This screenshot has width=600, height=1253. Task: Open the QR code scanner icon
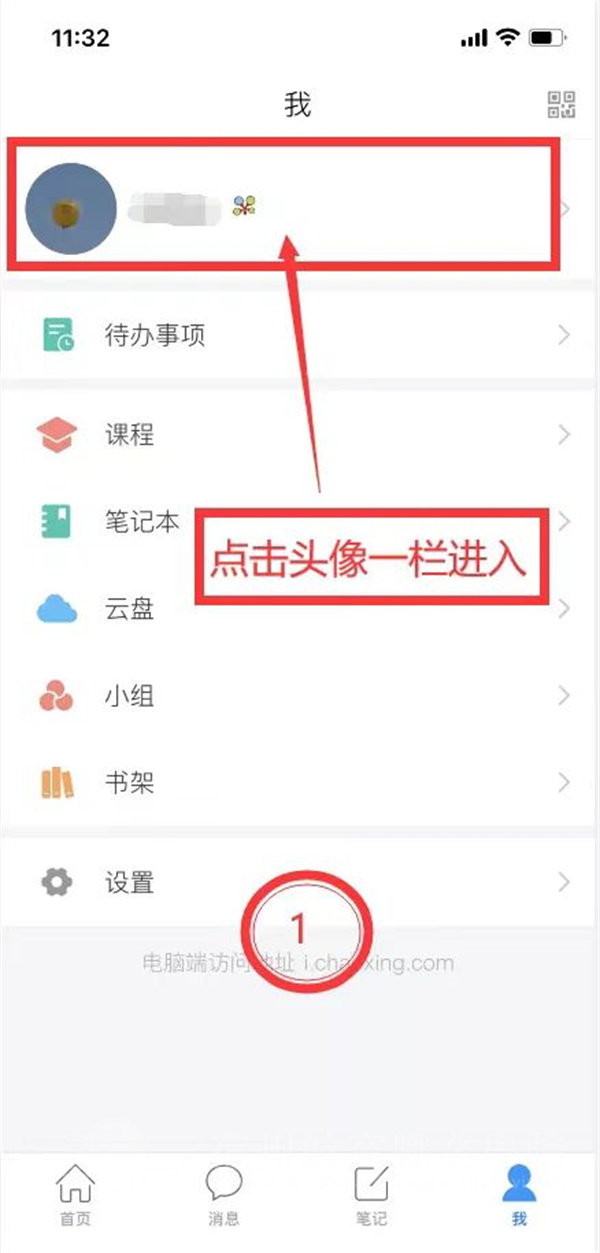[x=562, y=104]
